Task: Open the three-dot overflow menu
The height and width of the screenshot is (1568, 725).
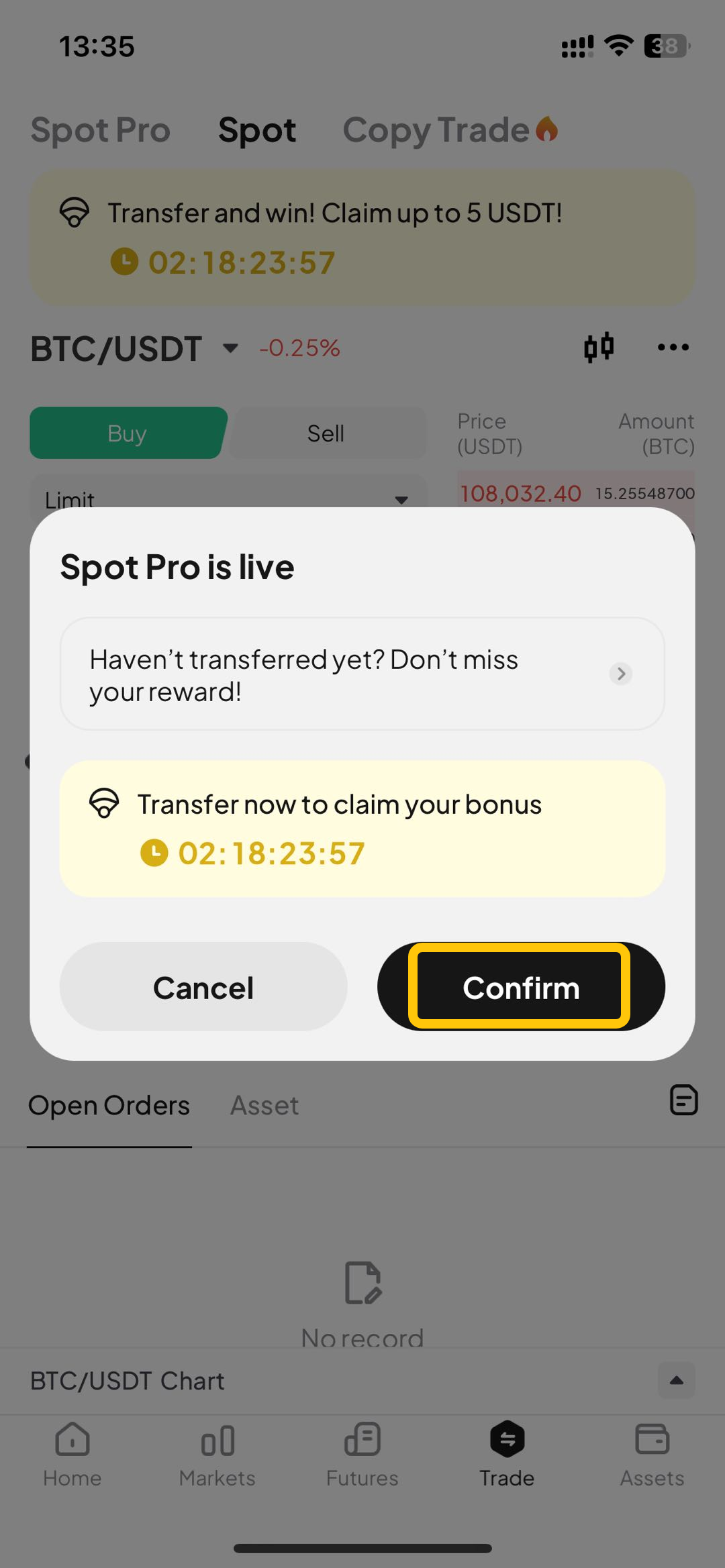Action: [673, 347]
